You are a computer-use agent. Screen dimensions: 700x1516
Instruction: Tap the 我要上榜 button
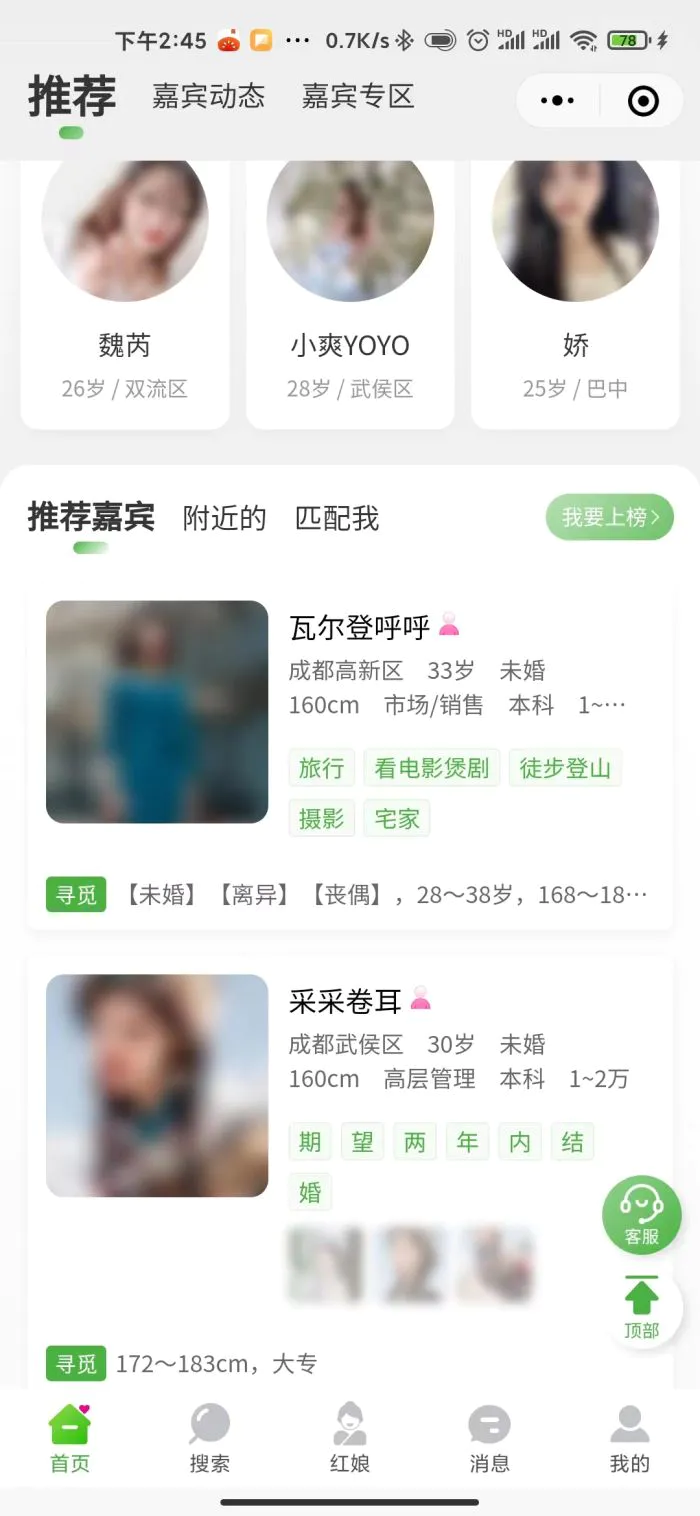point(610,517)
